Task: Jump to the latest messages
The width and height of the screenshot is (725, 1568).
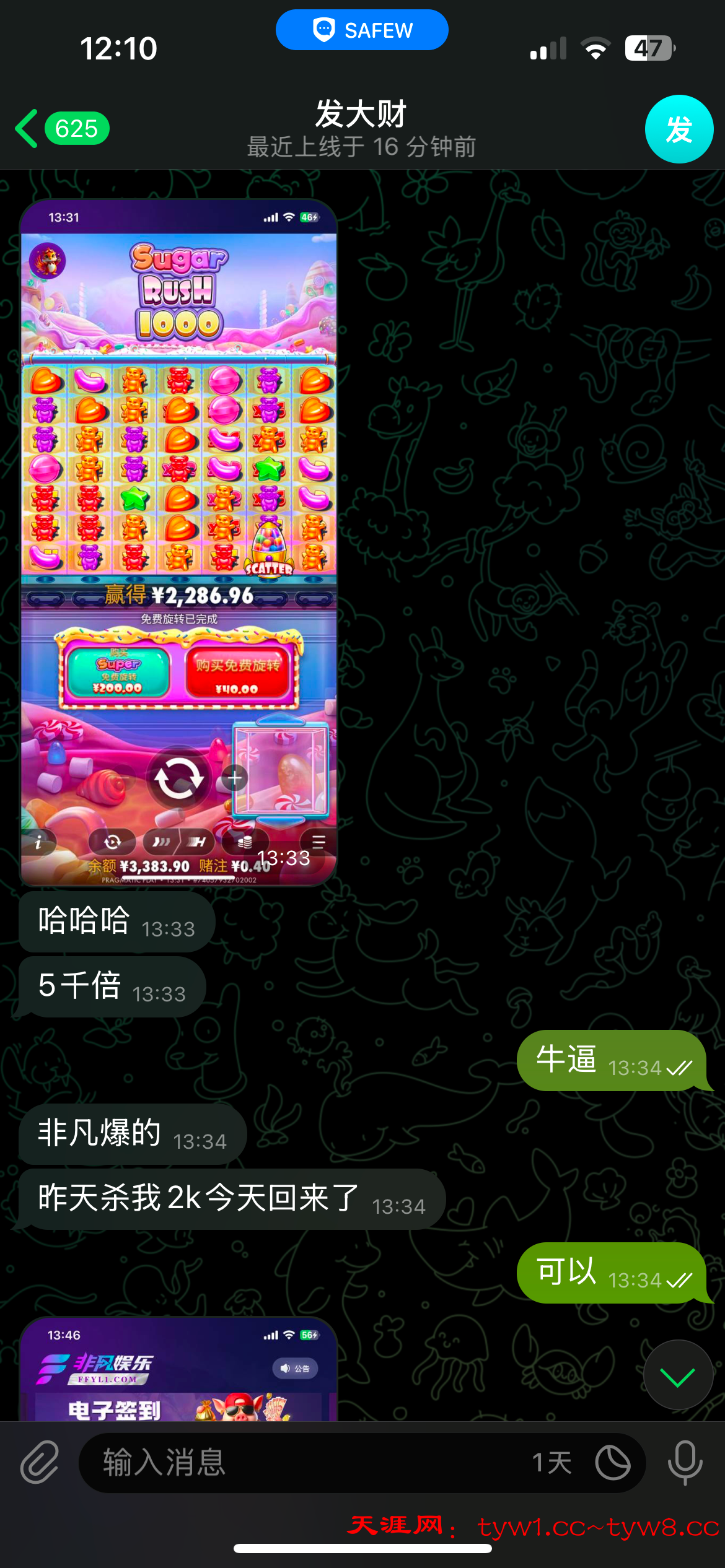Action: click(677, 1376)
